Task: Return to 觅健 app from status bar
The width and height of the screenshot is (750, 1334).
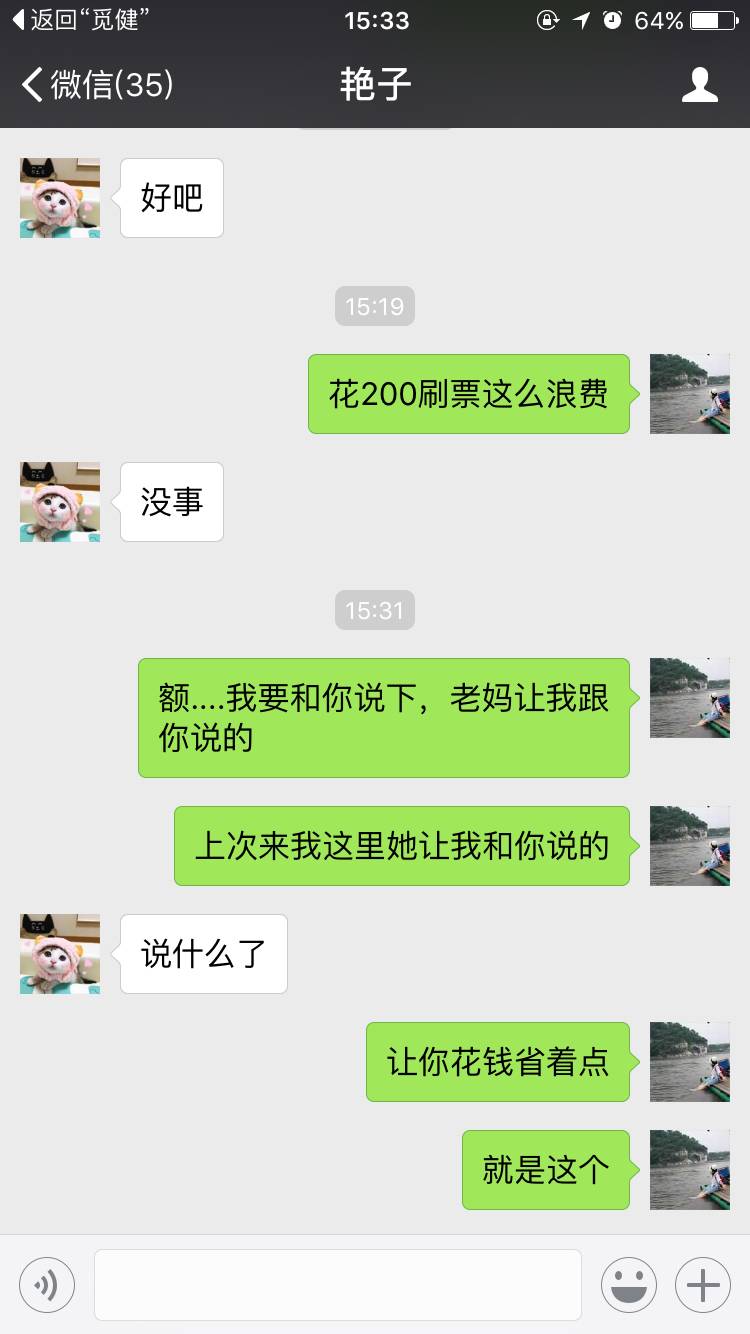Action: pos(80,20)
